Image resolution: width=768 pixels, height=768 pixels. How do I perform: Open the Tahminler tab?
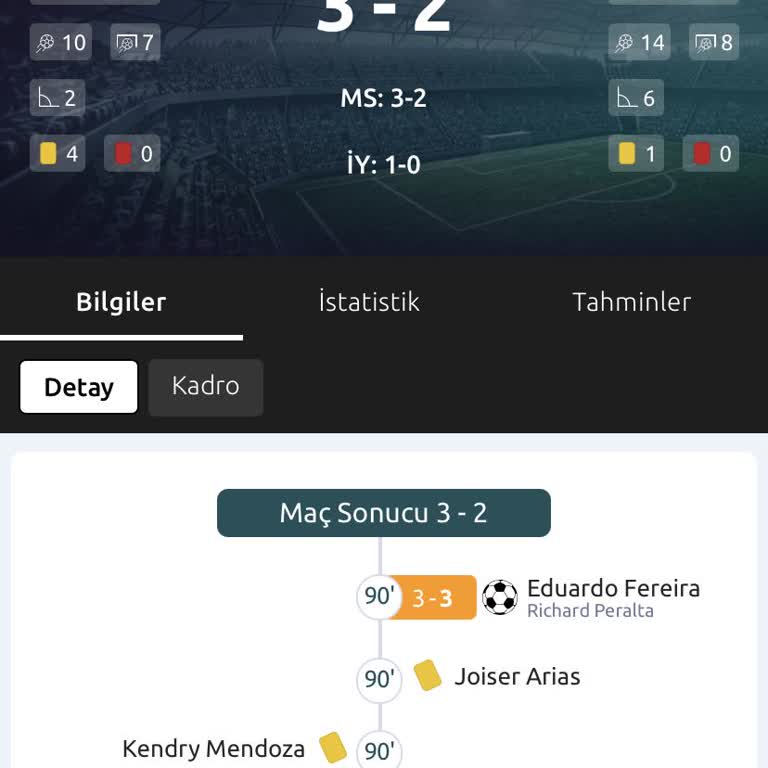pyautogui.click(x=631, y=302)
